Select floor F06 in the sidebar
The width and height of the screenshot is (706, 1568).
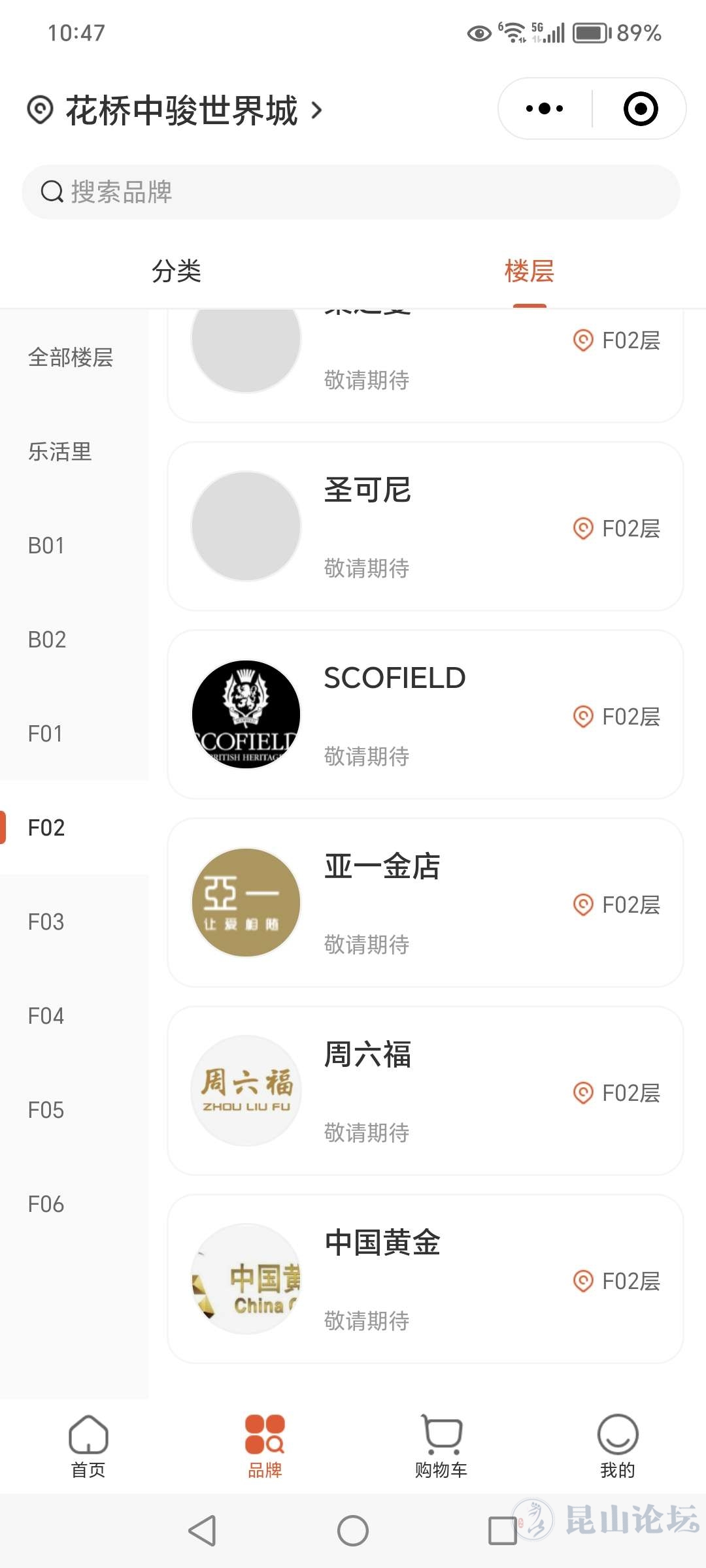[x=46, y=1204]
